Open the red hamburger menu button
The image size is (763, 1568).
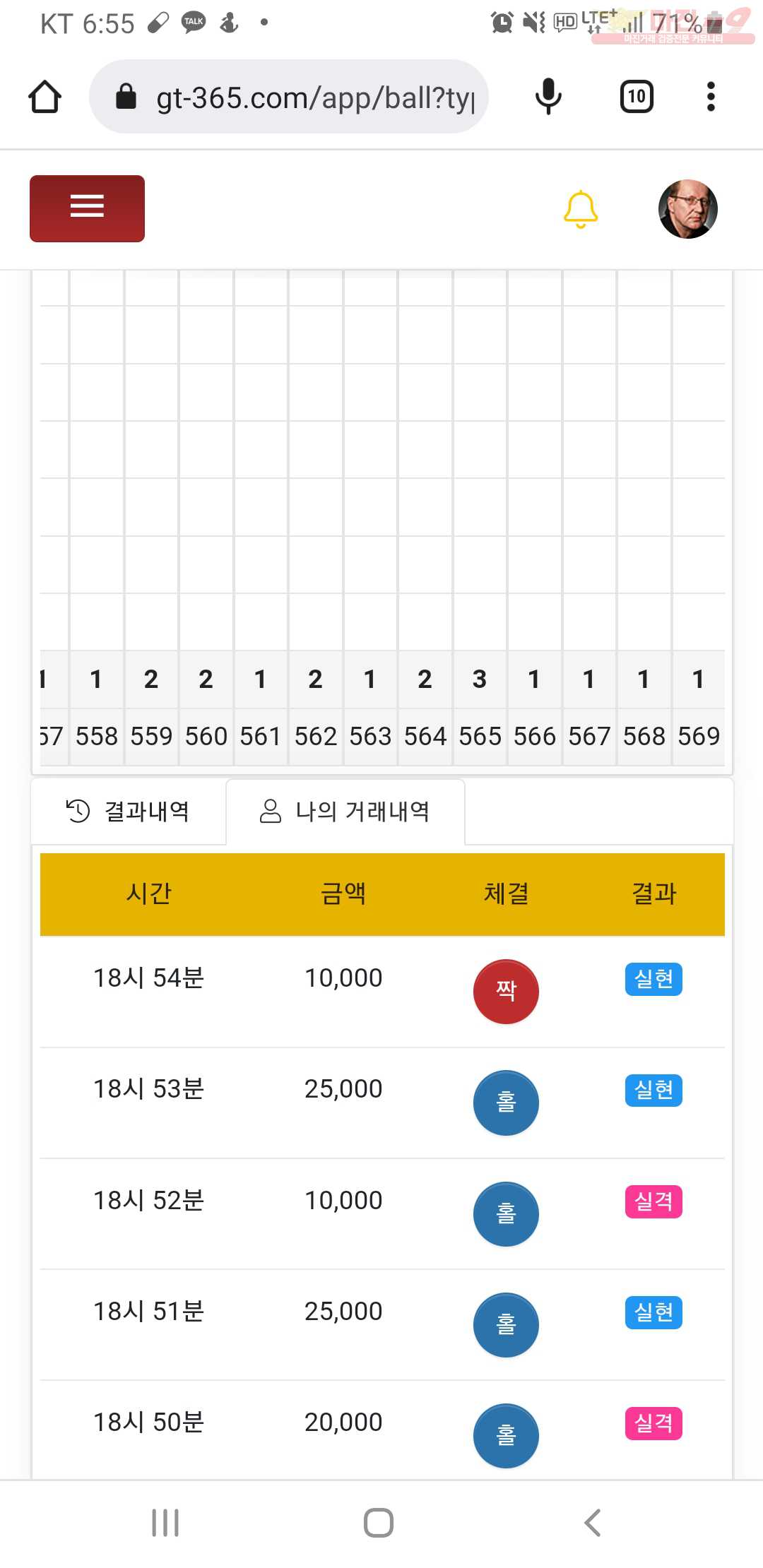pos(87,208)
